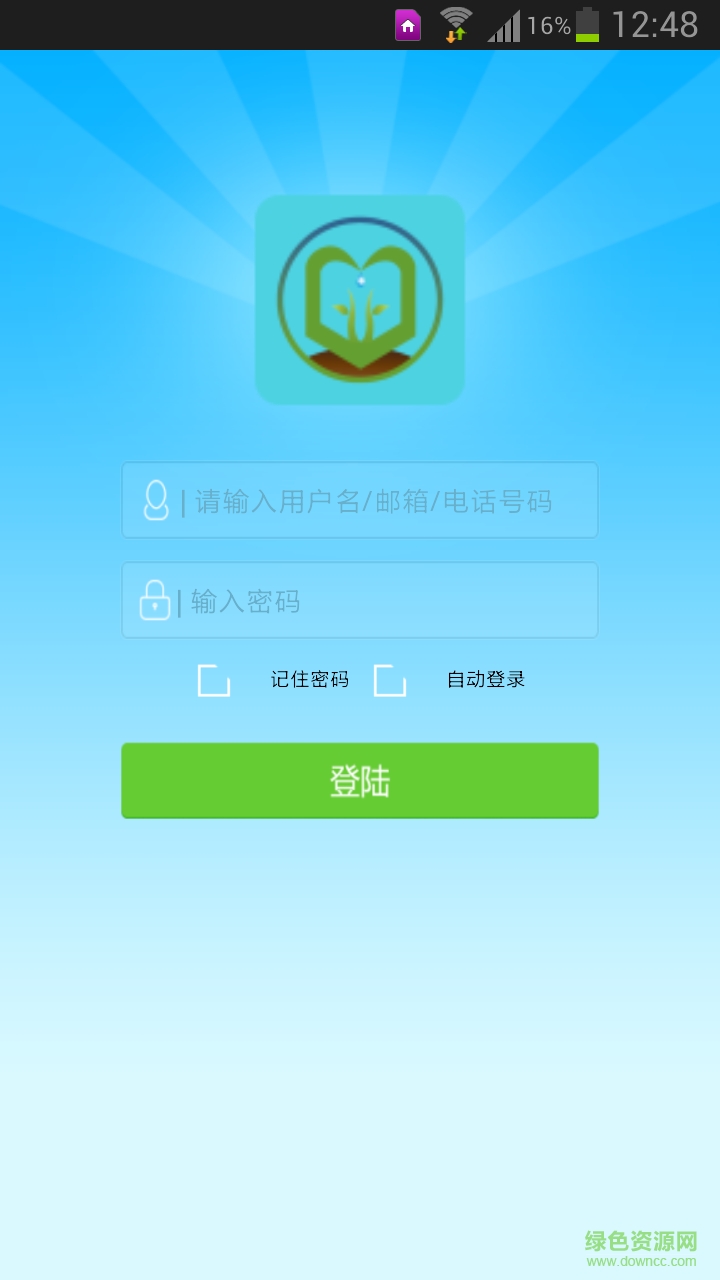
Task: Click the app's green book logo
Action: (360, 300)
